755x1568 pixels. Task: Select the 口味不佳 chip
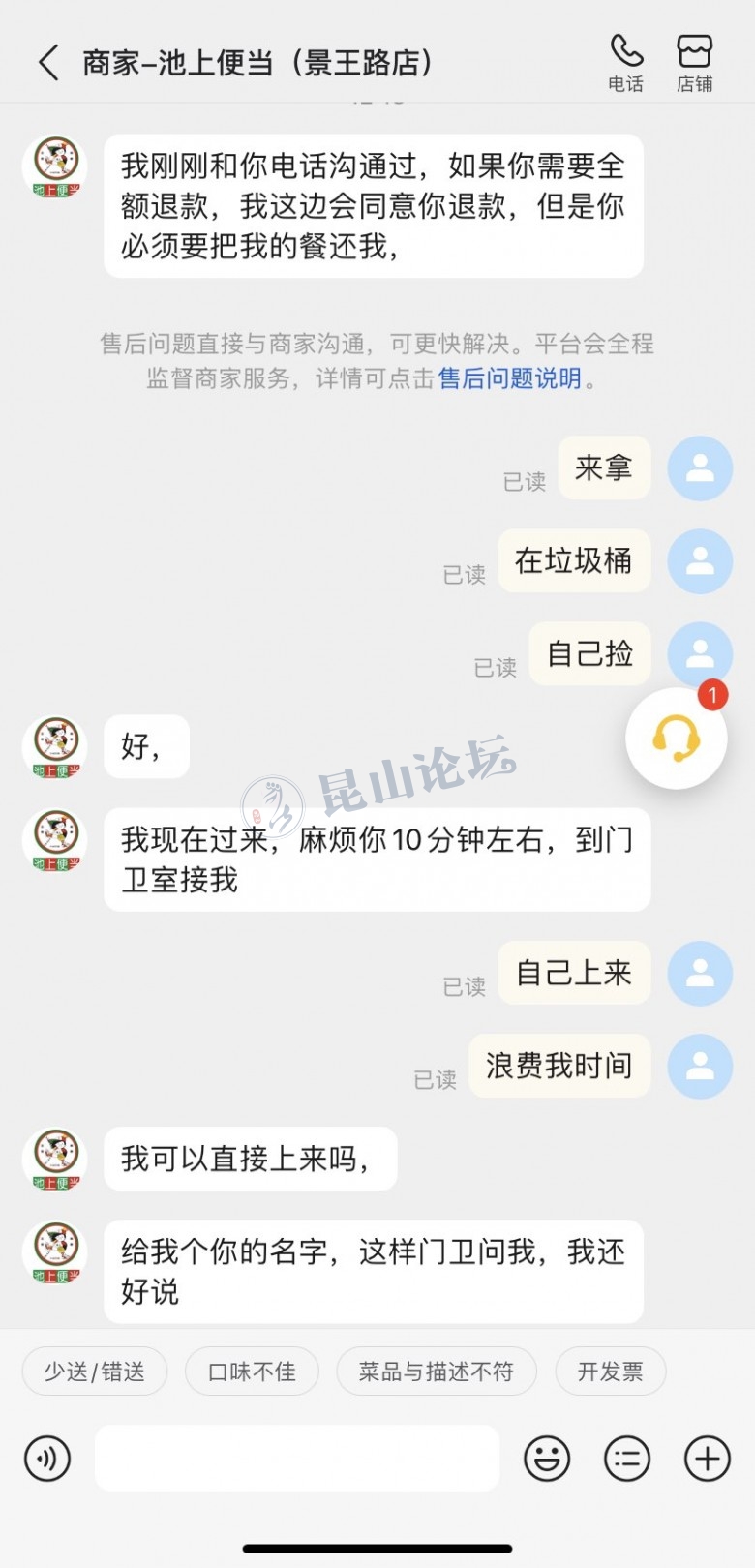[252, 1372]
